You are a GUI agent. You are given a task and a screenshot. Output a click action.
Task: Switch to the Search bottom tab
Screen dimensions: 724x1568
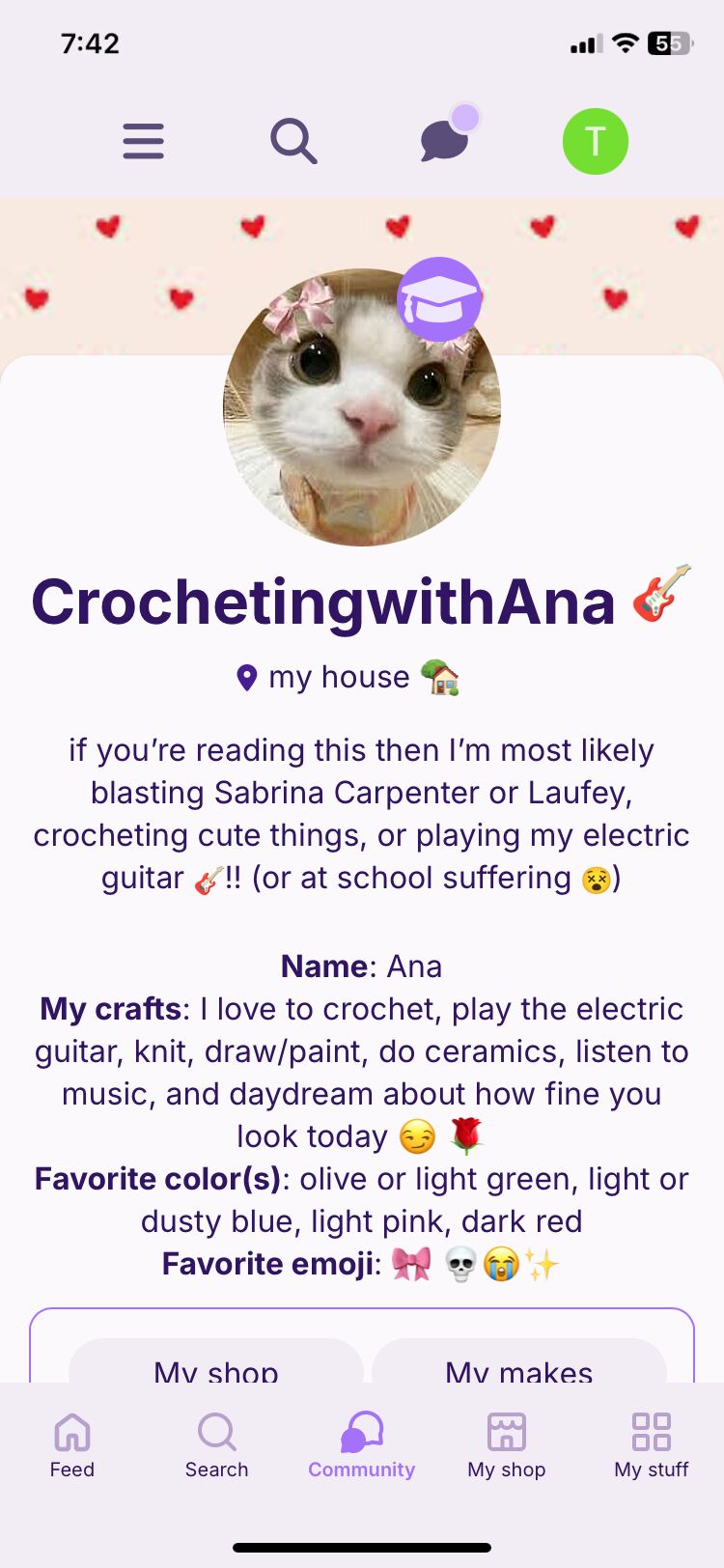click(217, 1444)
